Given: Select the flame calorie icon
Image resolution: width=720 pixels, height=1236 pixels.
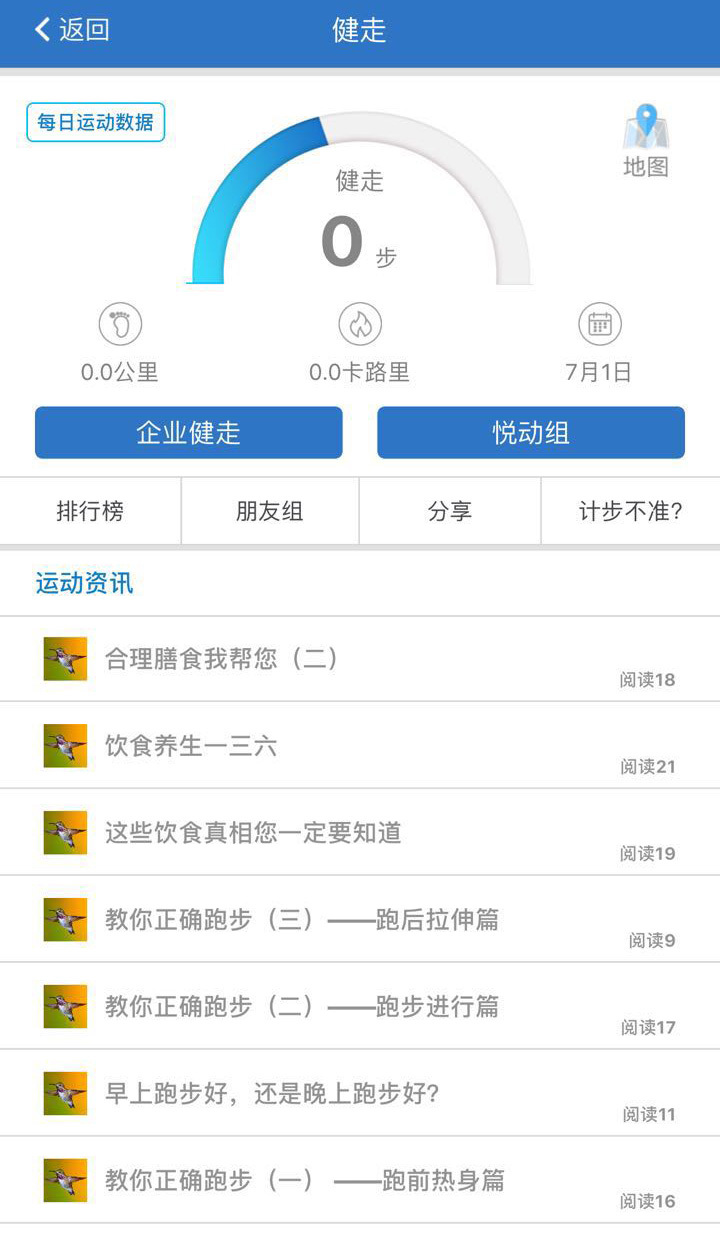Looking at the screenshot, I should [361, 324].
